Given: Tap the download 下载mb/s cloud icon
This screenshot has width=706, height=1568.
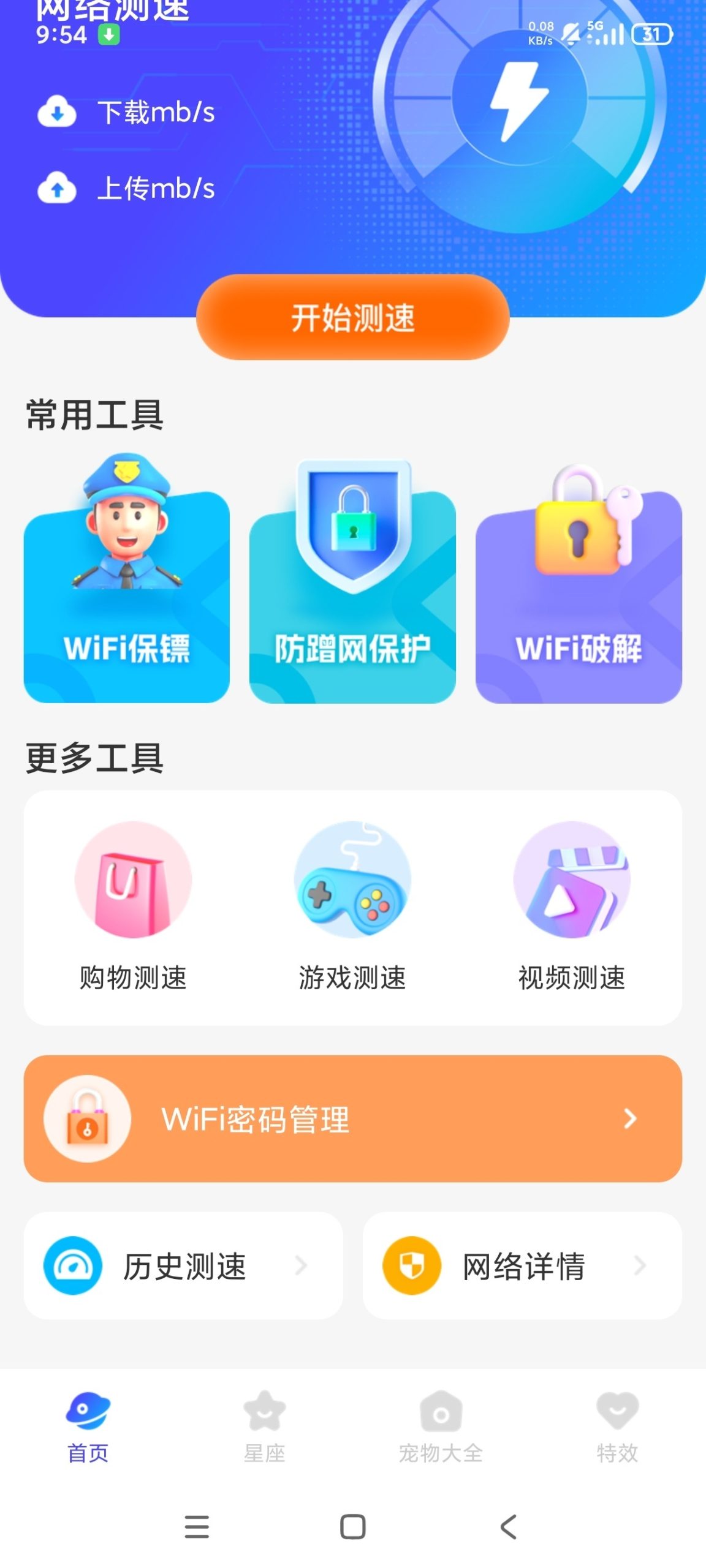Looking at the screenshot, I should [x=57, y=112].
